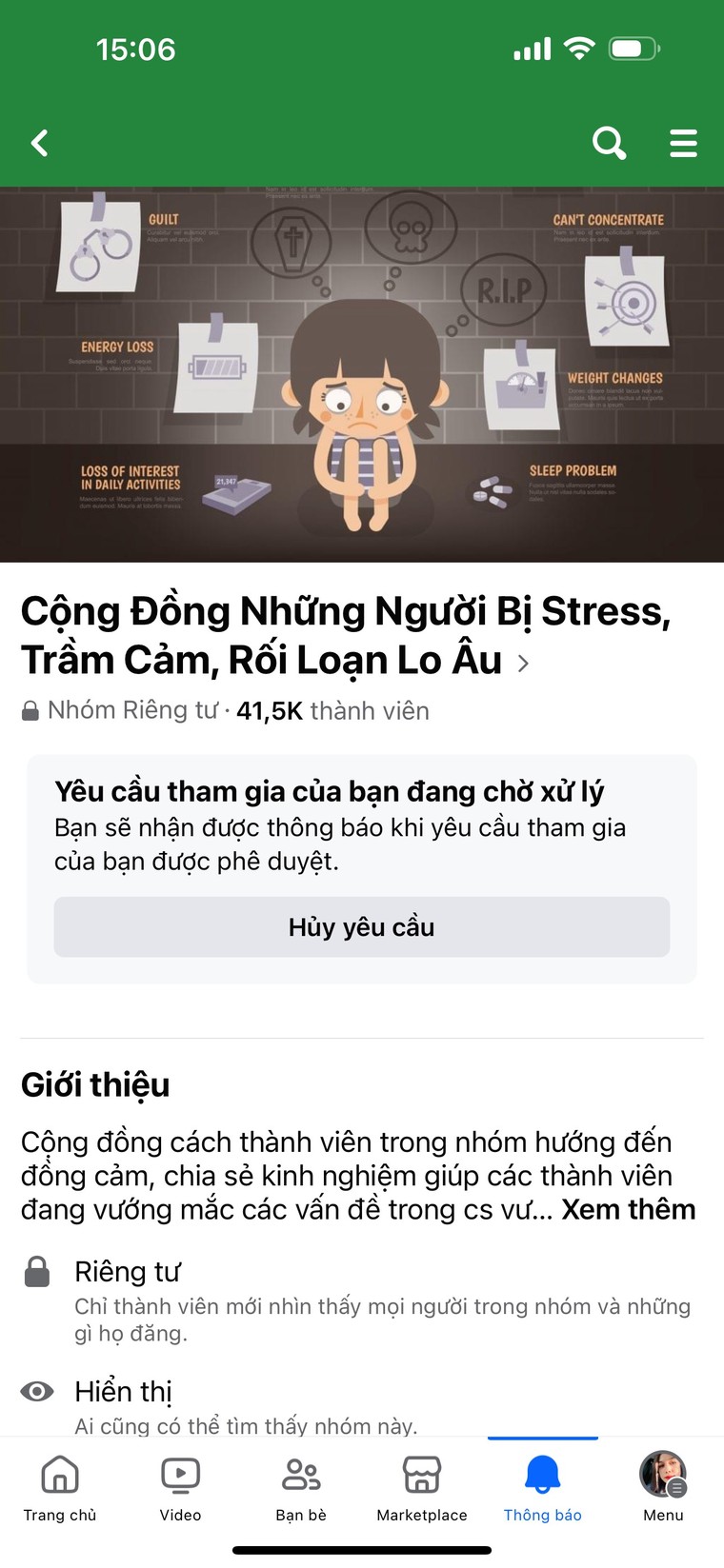Tap the battery indicator in the status bar
724x1568 pixels.
pos(630,49)
